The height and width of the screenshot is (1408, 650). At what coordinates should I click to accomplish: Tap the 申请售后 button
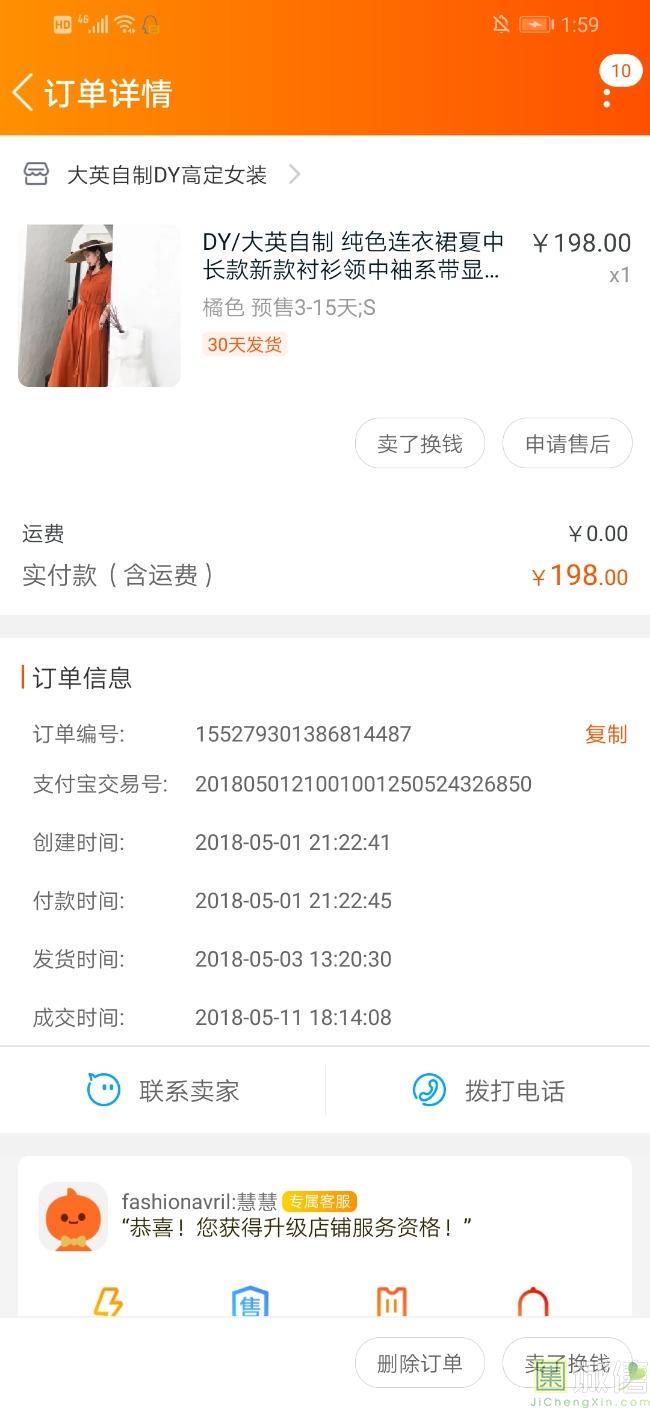[x=567, y=443]
